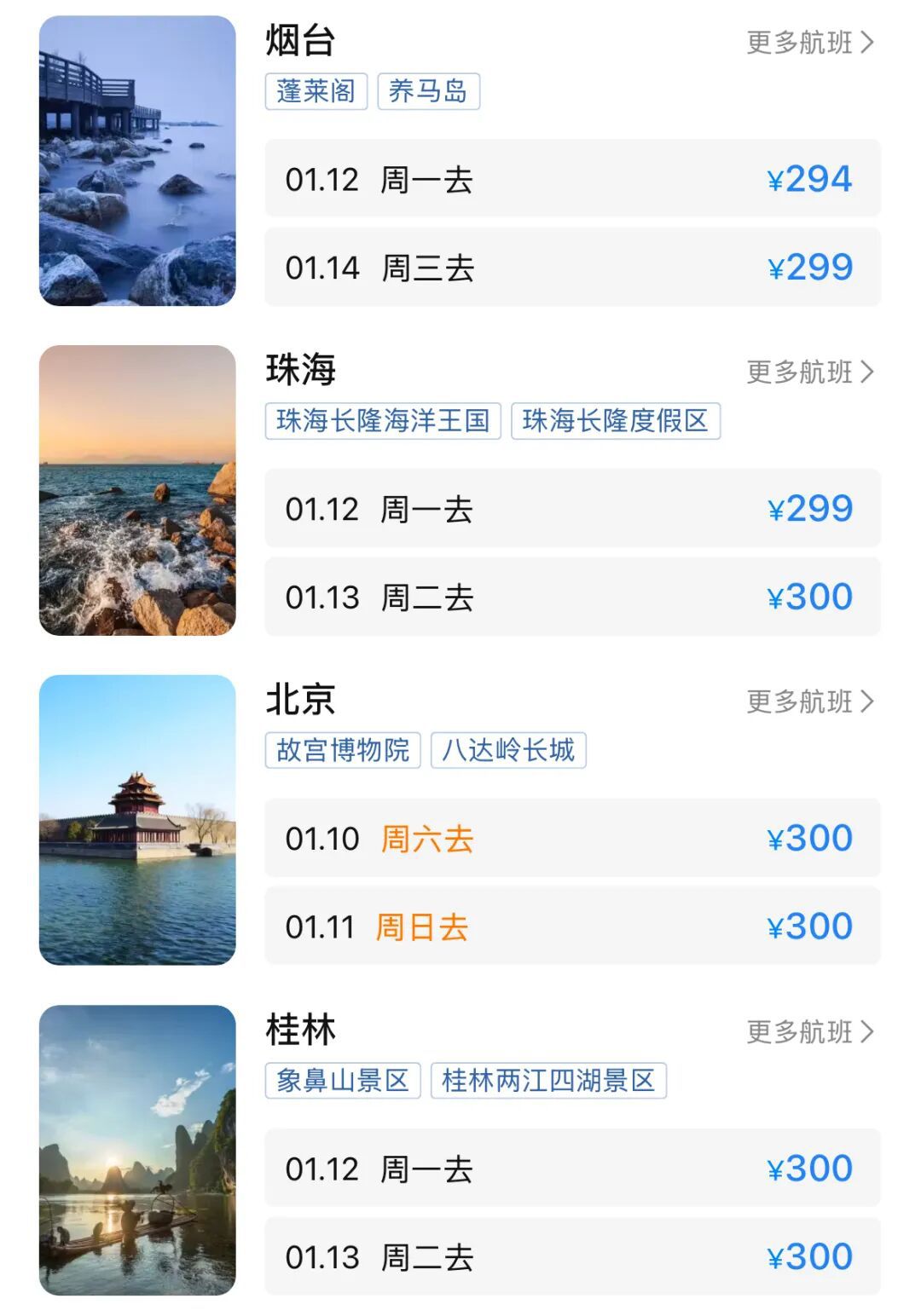Choose 珠海 flight on 01.12 for ¥299

click(x=572, y=509)
